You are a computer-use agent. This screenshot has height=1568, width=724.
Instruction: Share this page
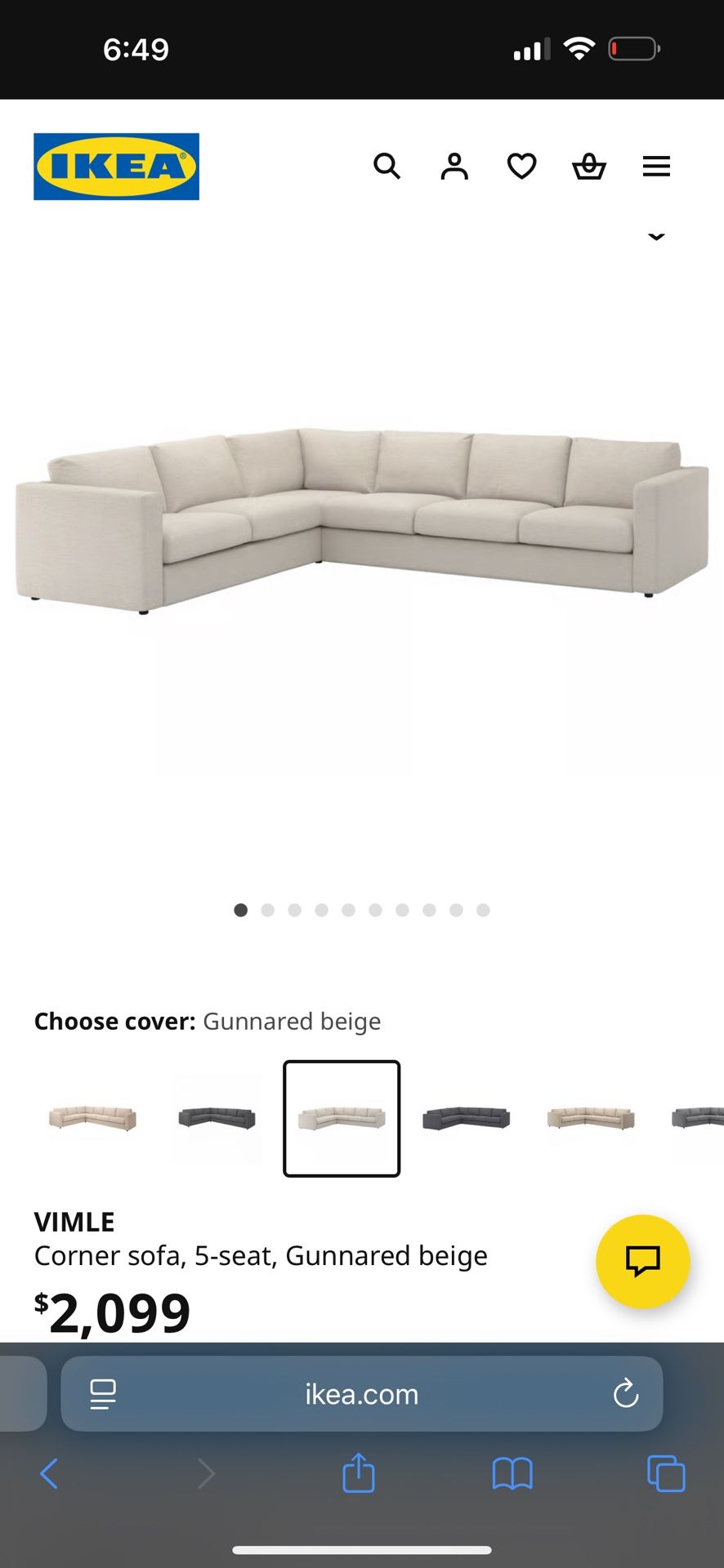click(358, 1474)
